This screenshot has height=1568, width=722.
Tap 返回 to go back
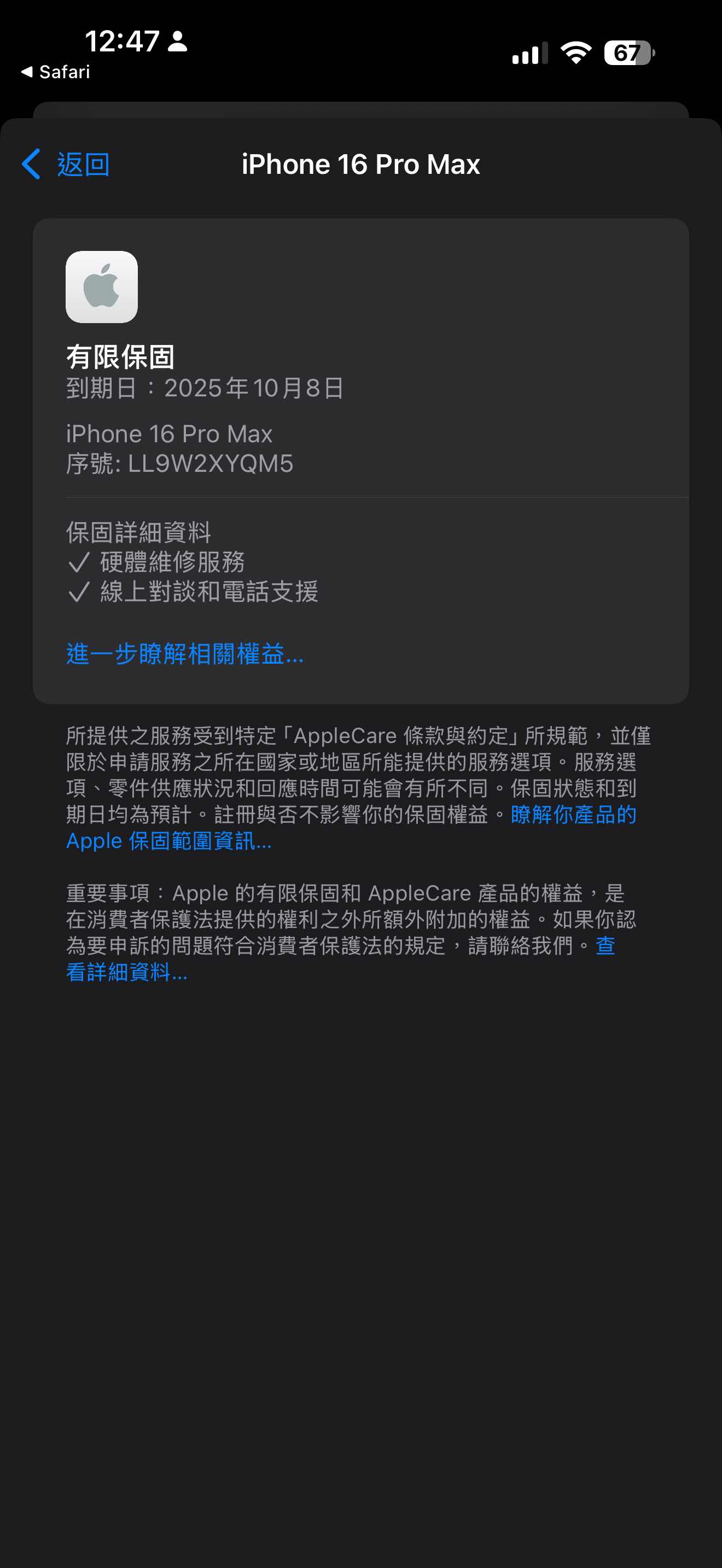67,165
